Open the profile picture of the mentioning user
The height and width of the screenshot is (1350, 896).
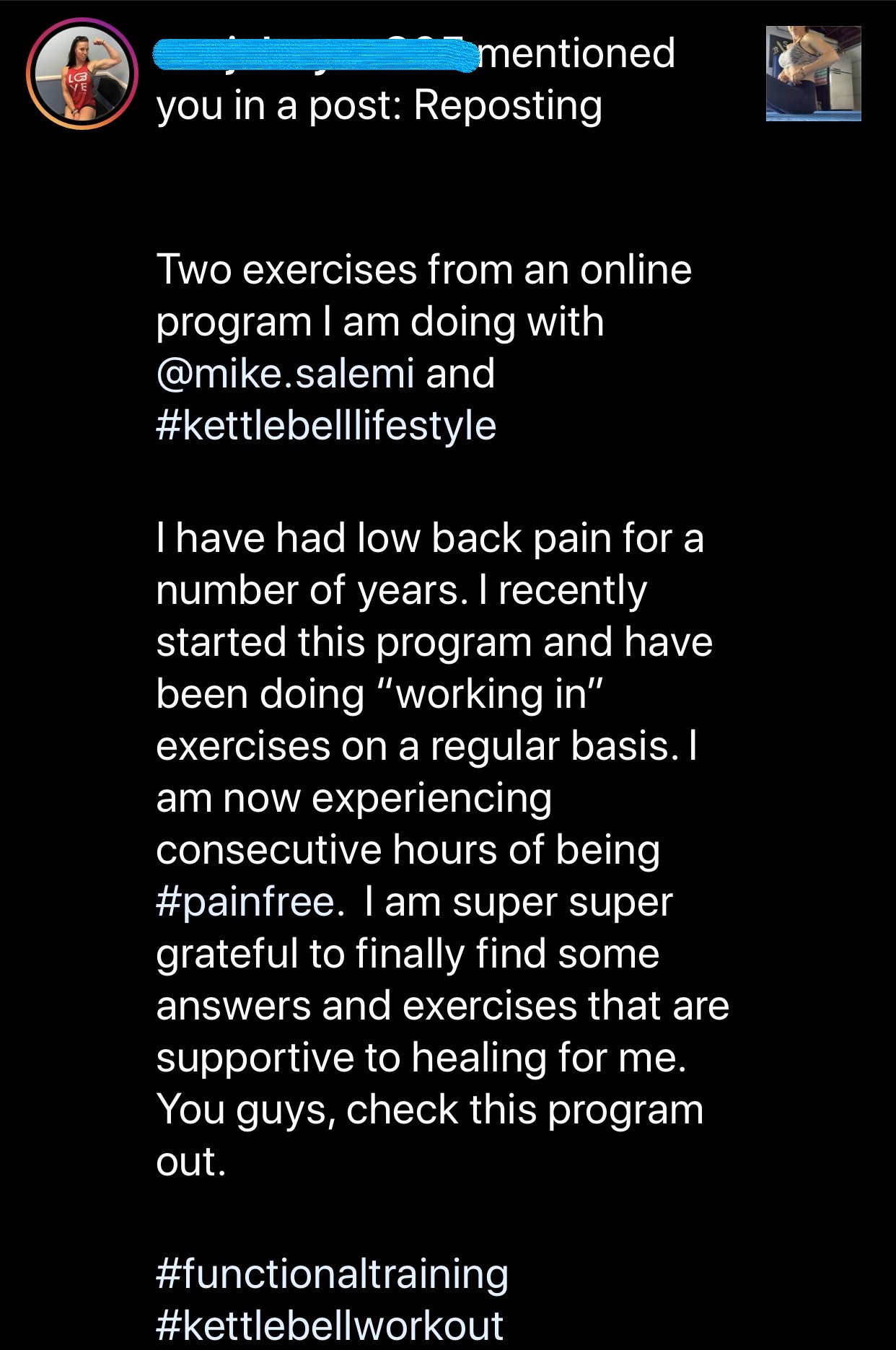pos(82,74)
